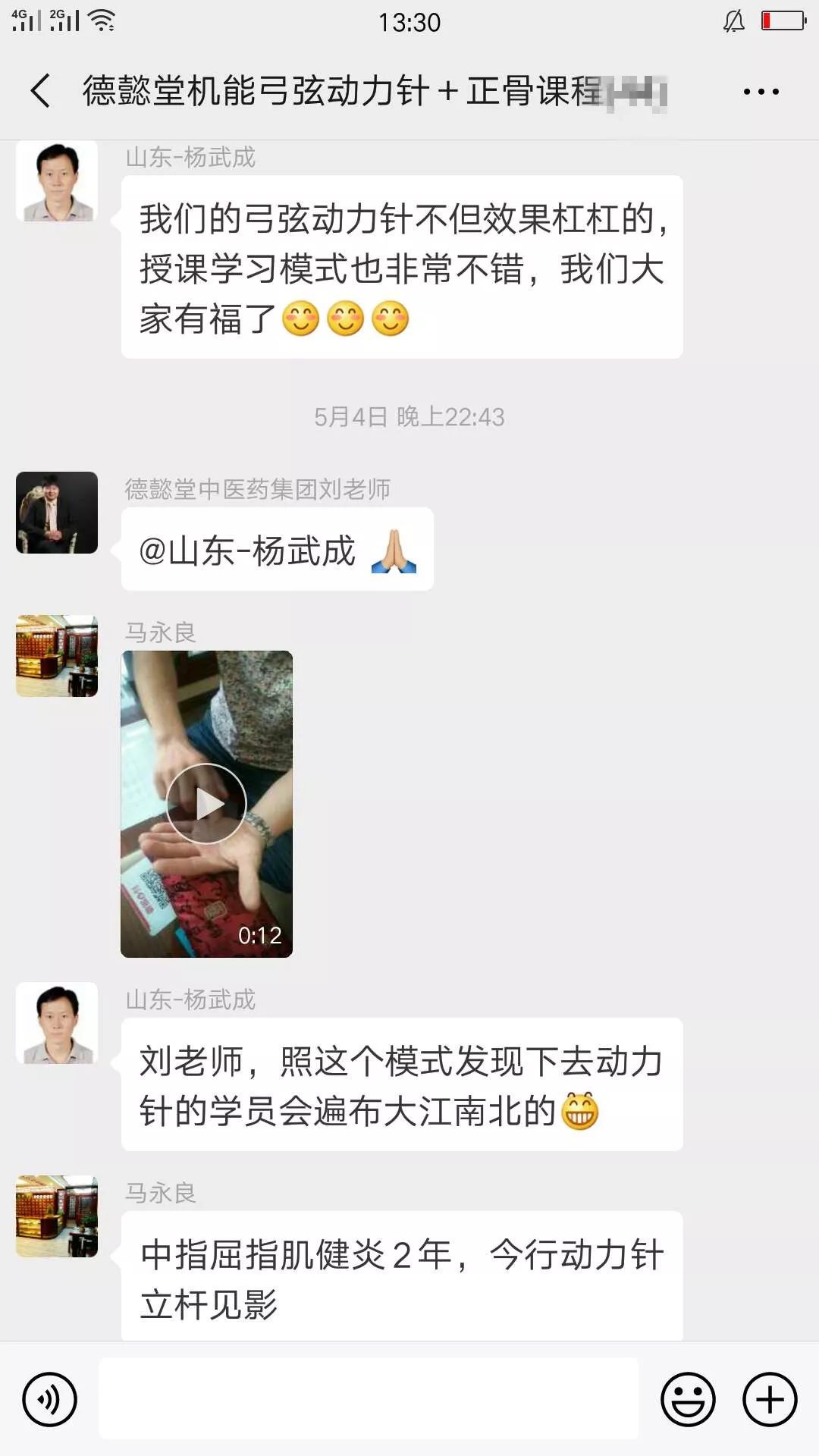The width and height of the screenshot is (819, 1456).
Task: Open the plus attachments panel
Action: [770, 1399]
